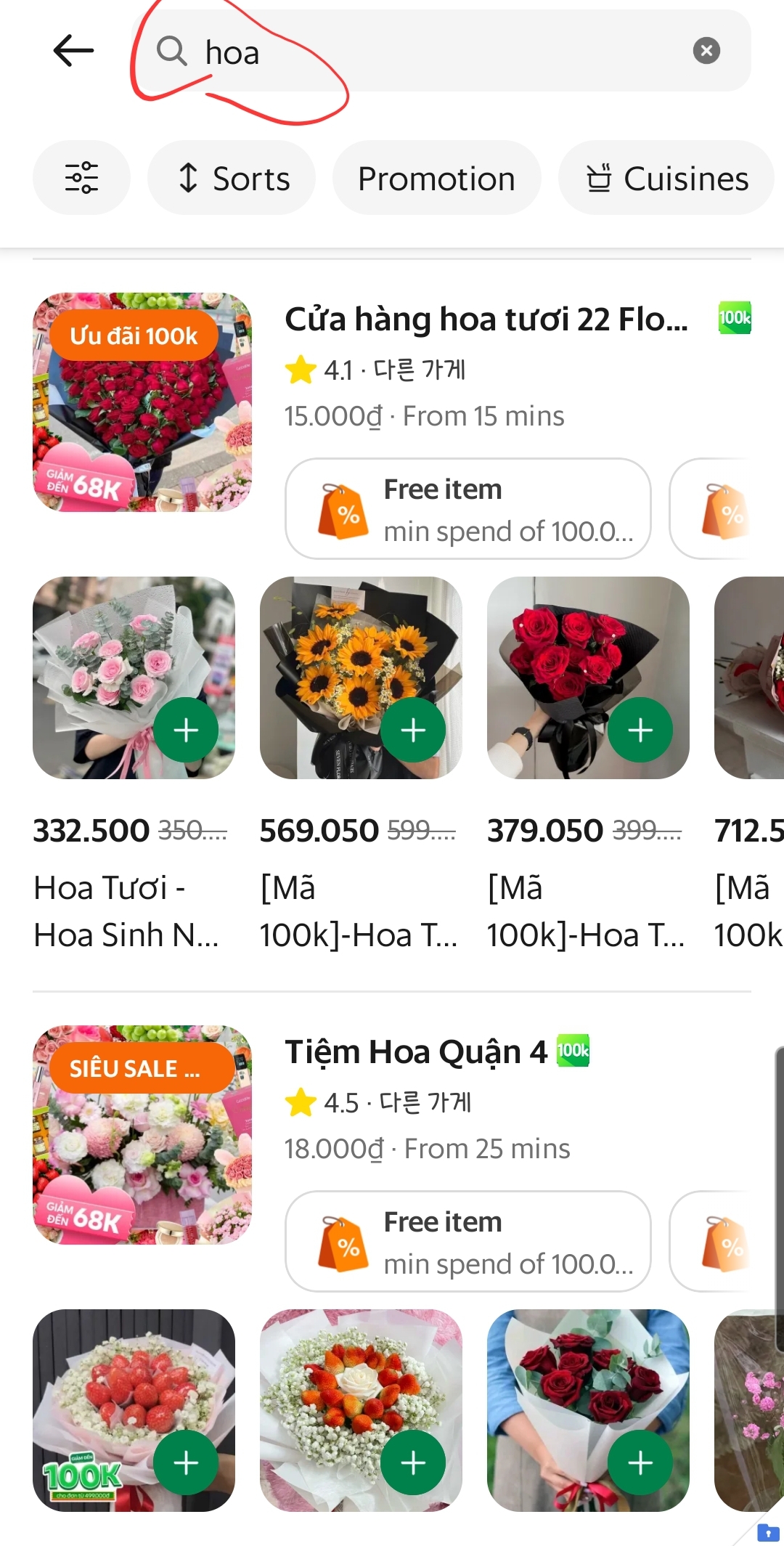This screenshot has width=784, height=1546.
Task: Add the dark red roses in white wrap
Action: 640,1462
